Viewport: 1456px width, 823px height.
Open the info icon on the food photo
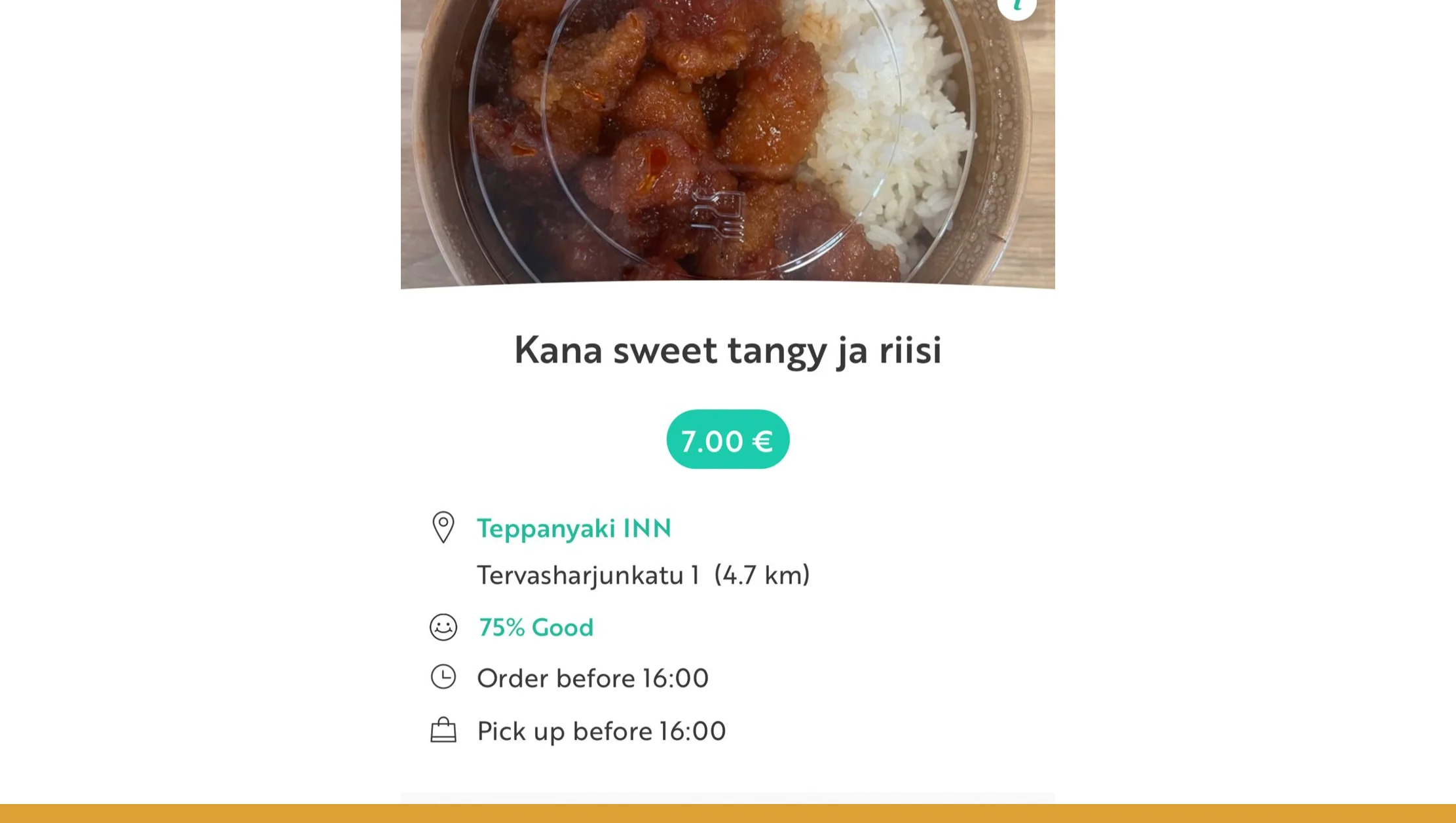point(1017,7)
